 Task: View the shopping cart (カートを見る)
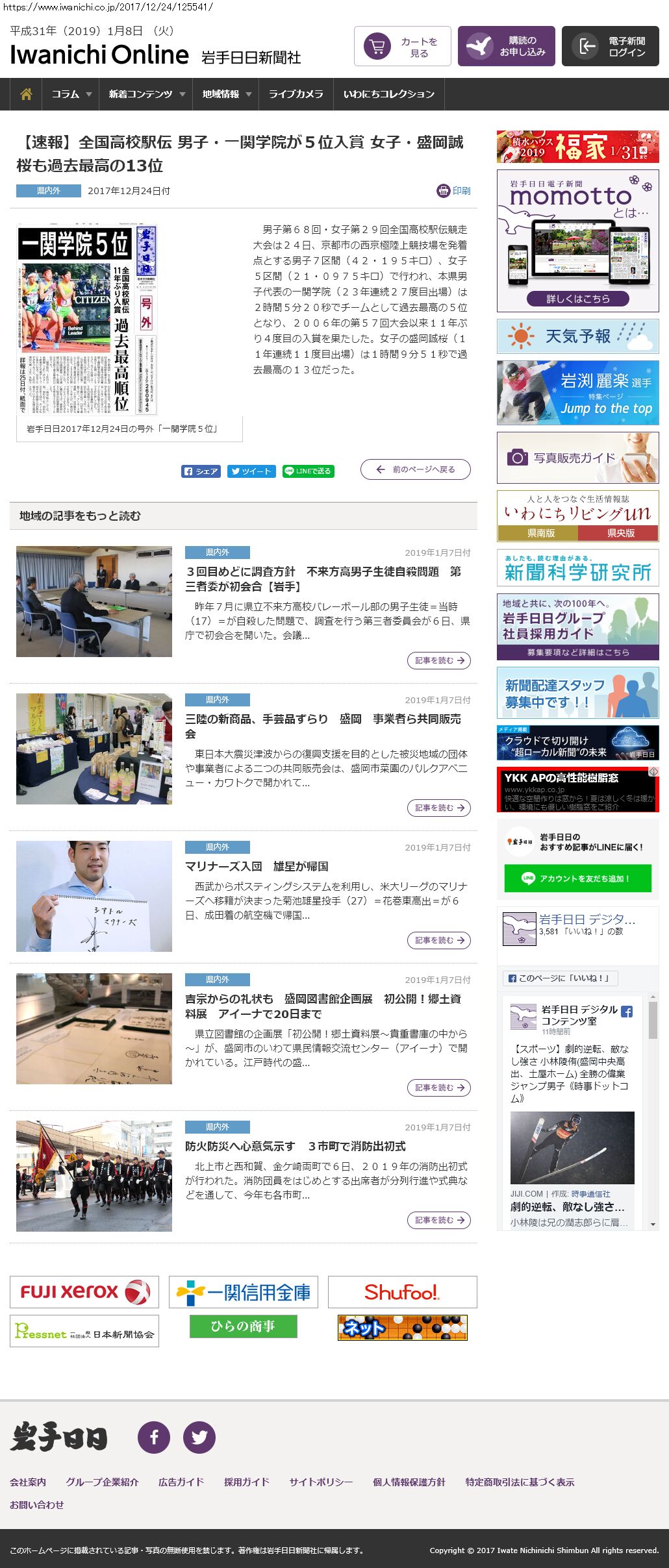[403, 46]
